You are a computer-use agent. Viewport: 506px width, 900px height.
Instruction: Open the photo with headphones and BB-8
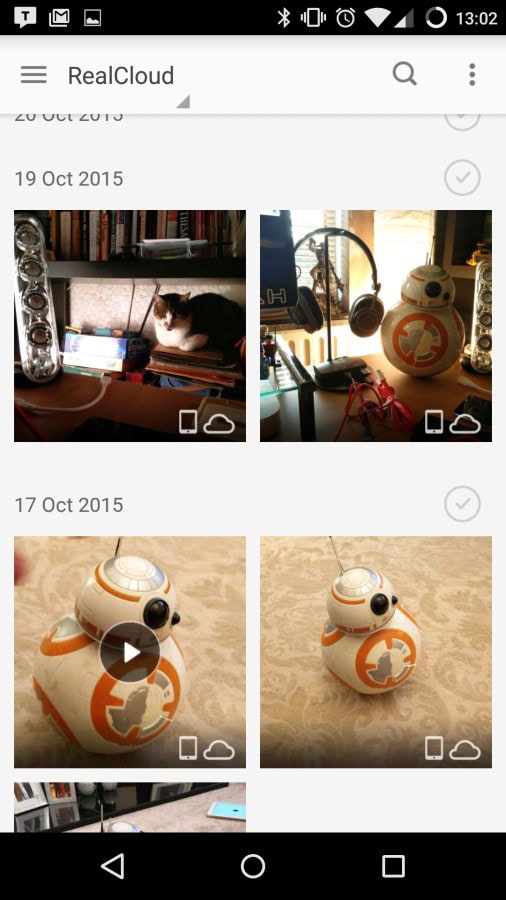[376, 325]
